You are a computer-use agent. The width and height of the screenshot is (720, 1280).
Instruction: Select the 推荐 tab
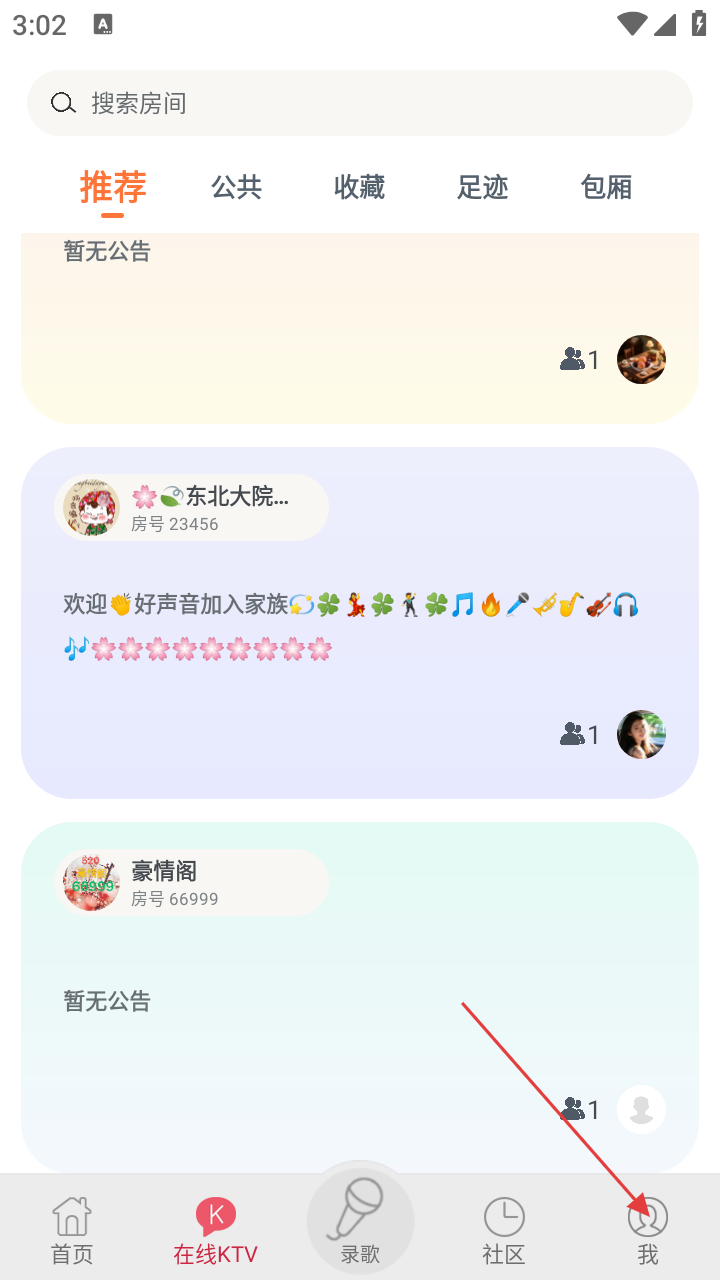point(113,187)
